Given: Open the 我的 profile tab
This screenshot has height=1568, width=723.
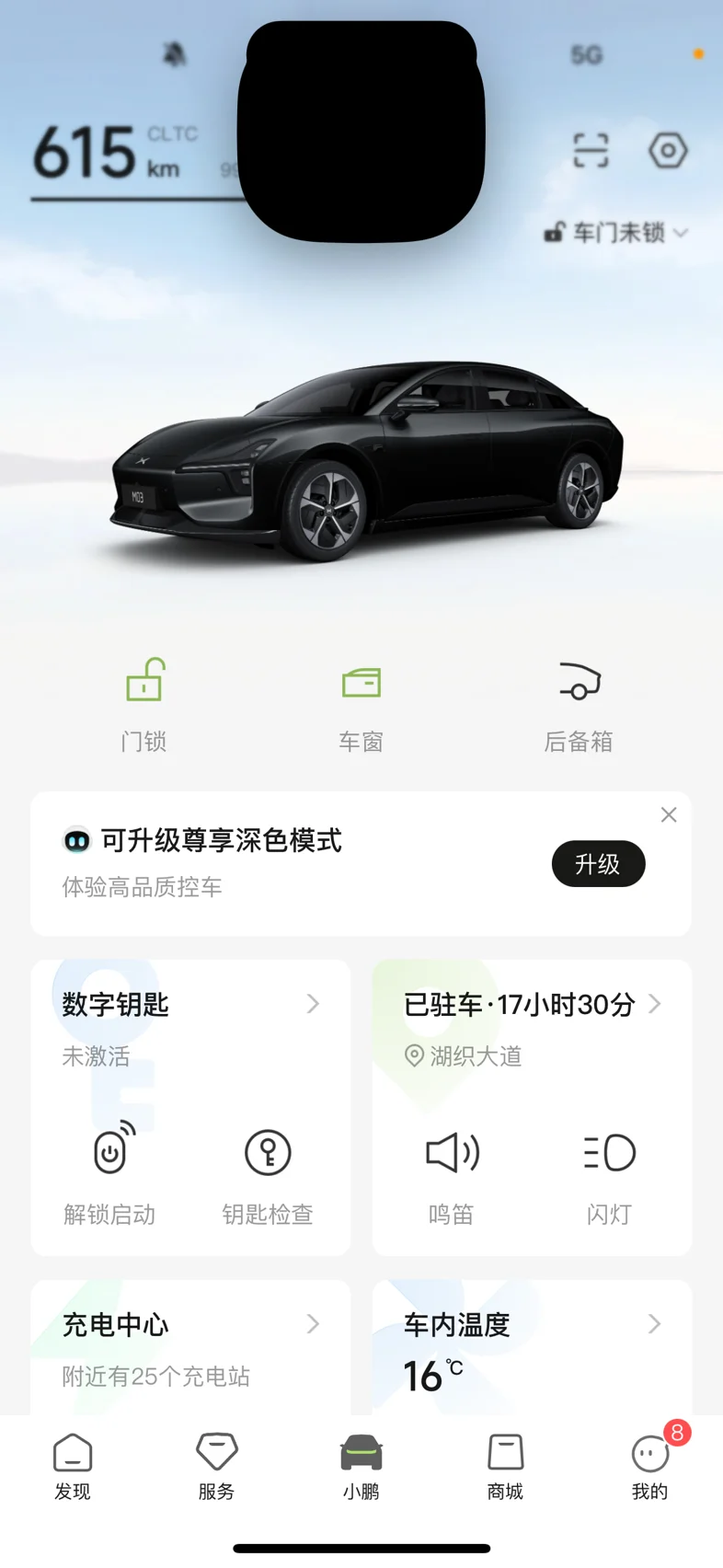Looking at the screenshot, I should (650, 1467).
